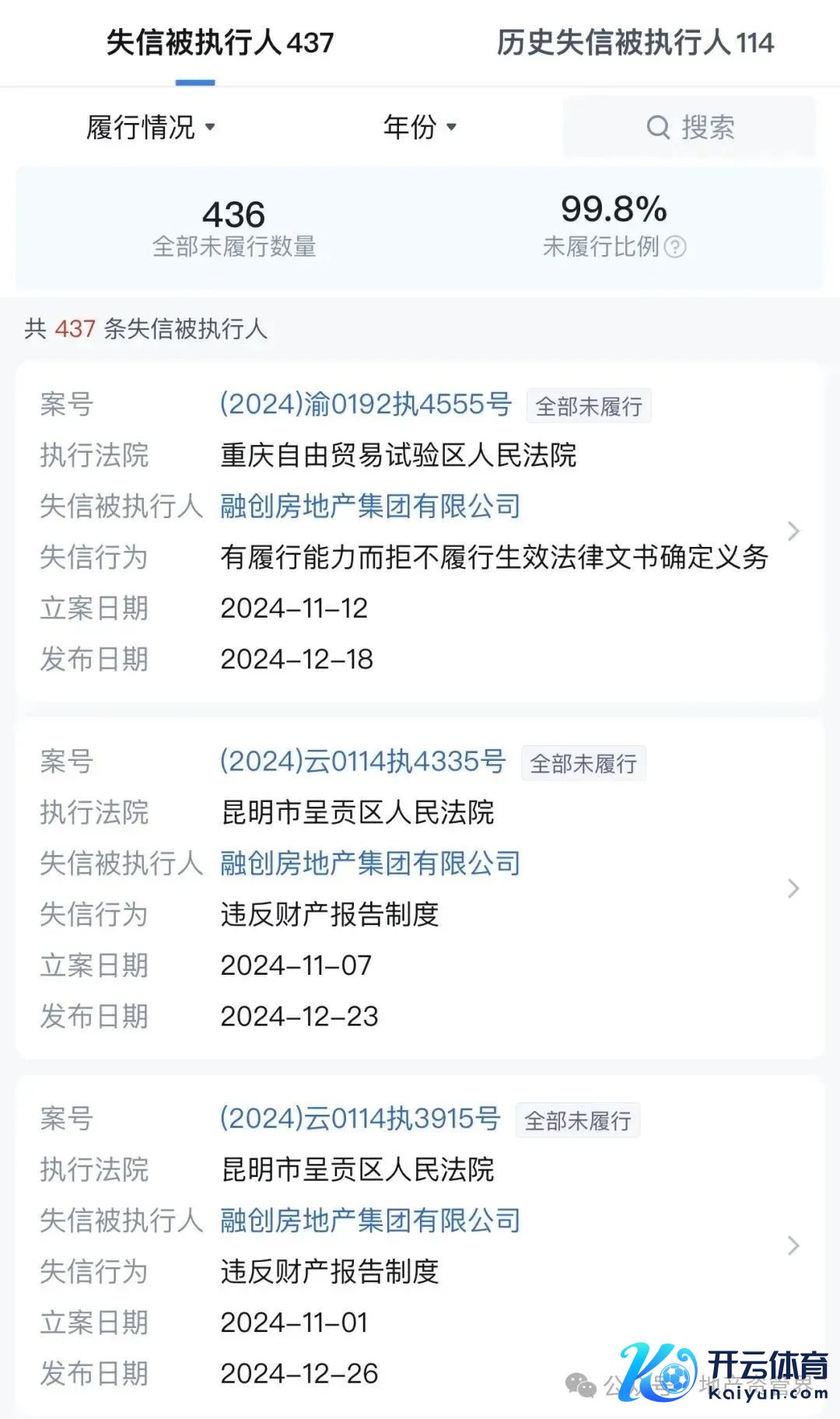The image size is (840, 1419).
Task: Tap the 搜索 search box
Action: (690, 128)
